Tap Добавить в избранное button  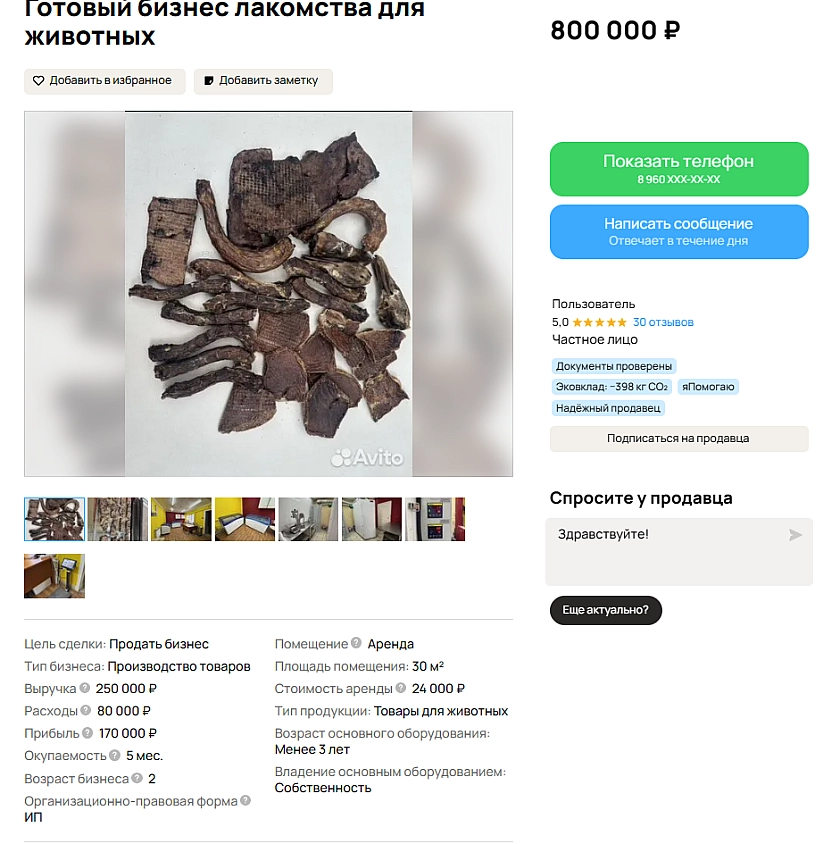(x=104, y=81)
